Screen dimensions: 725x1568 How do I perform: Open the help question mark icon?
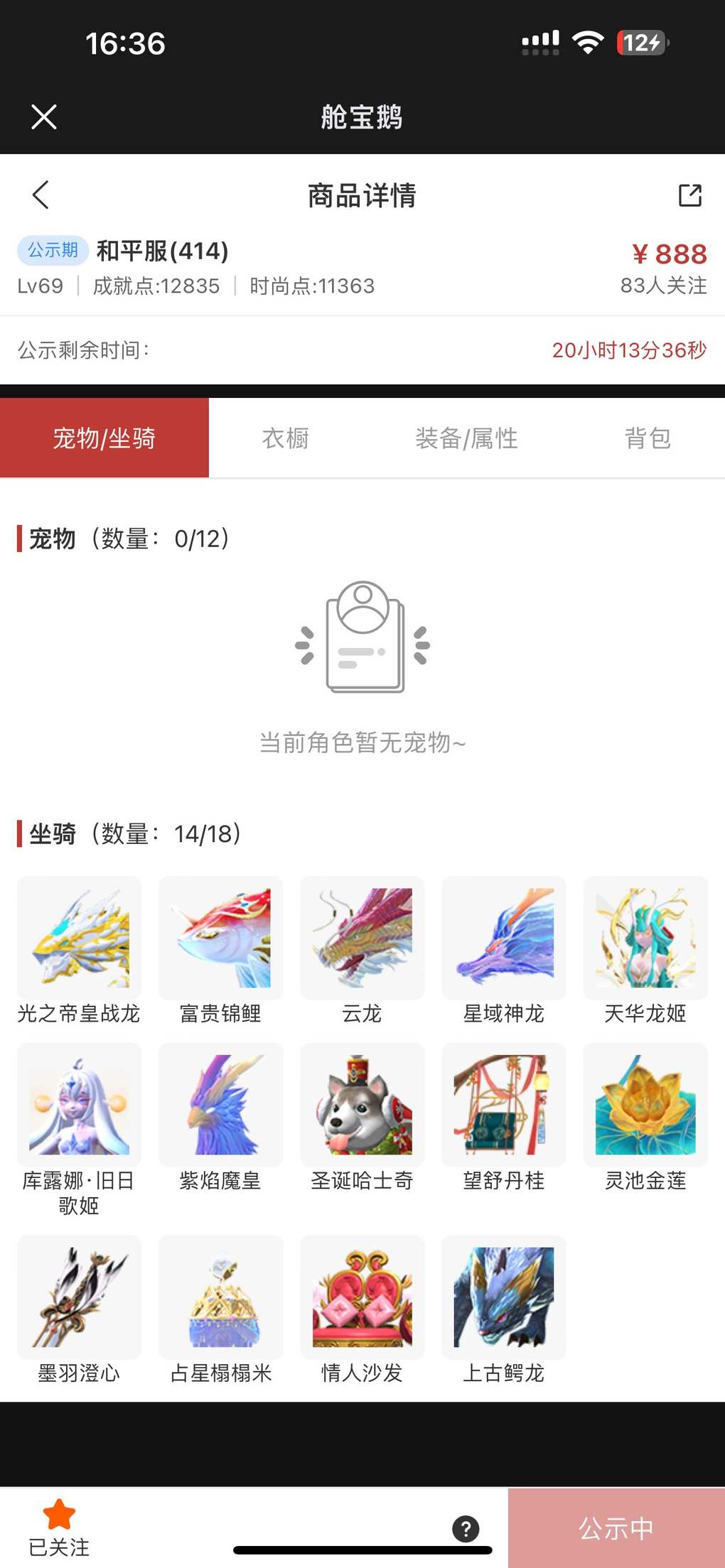pos(466,1528)
